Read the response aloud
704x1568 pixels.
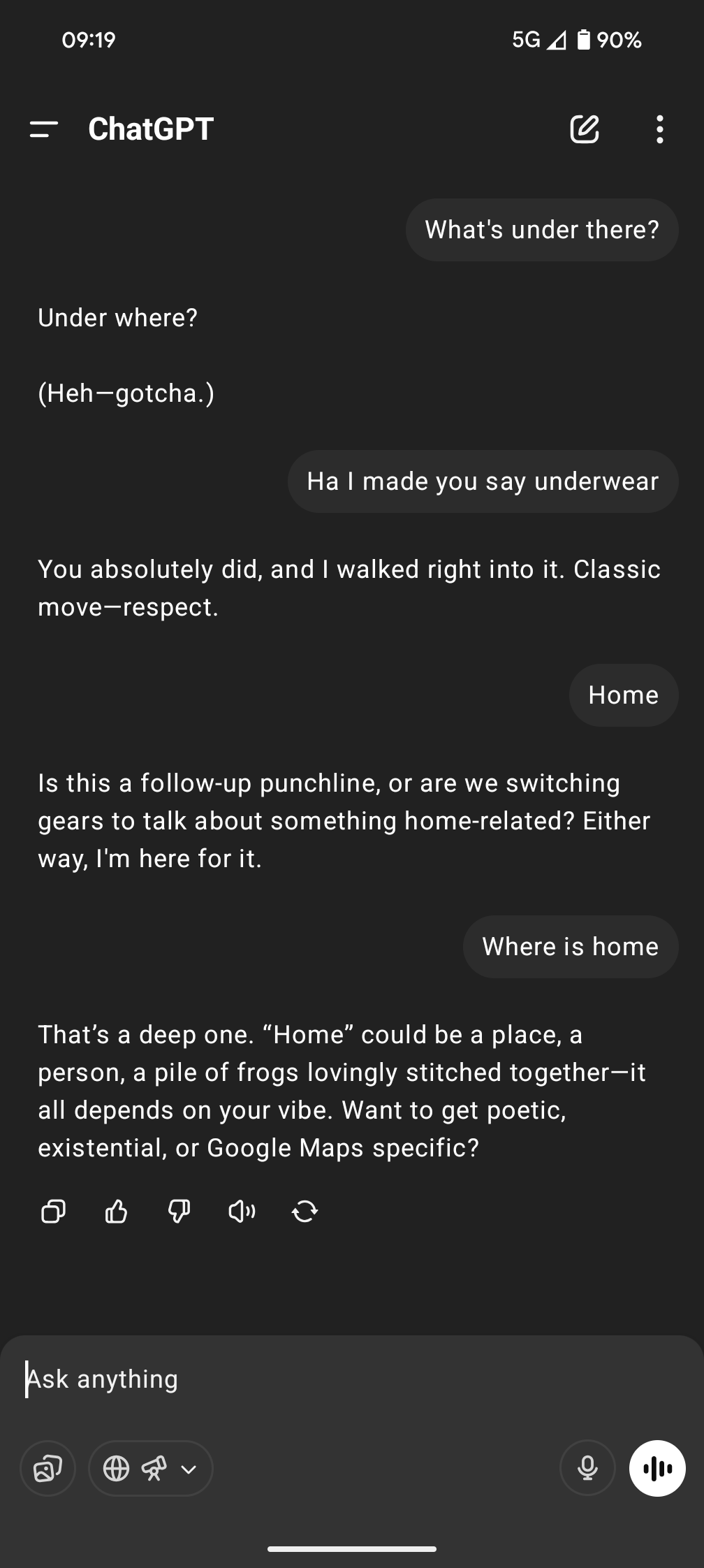coord(242,1211)
